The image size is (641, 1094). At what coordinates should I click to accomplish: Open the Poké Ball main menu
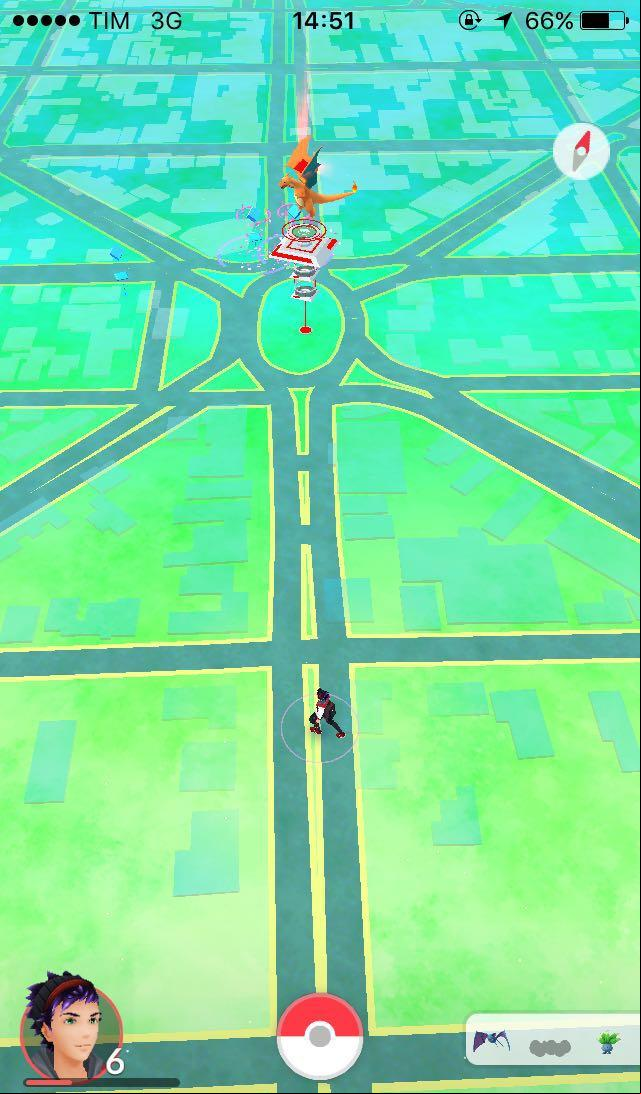coord(319,1037)
